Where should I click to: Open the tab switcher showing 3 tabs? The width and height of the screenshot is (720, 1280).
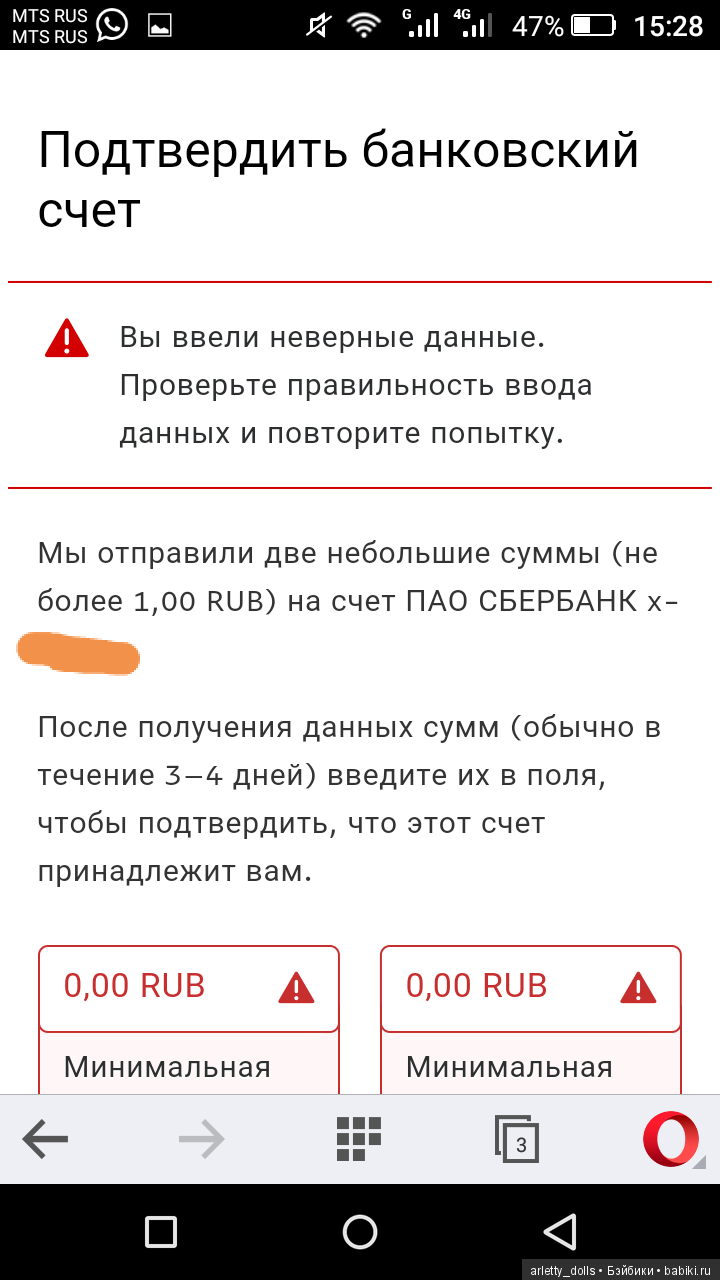517,1139
